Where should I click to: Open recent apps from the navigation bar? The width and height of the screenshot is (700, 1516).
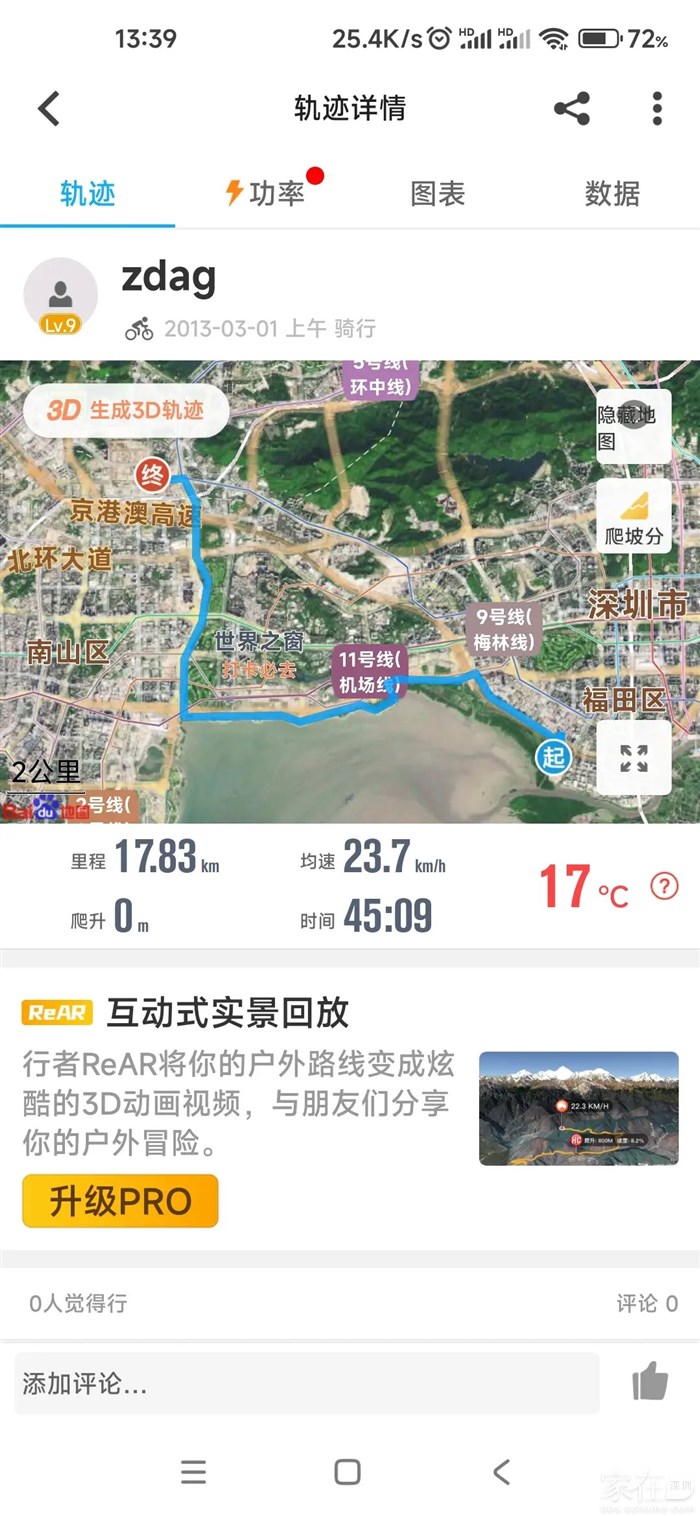click(193, 1471)
